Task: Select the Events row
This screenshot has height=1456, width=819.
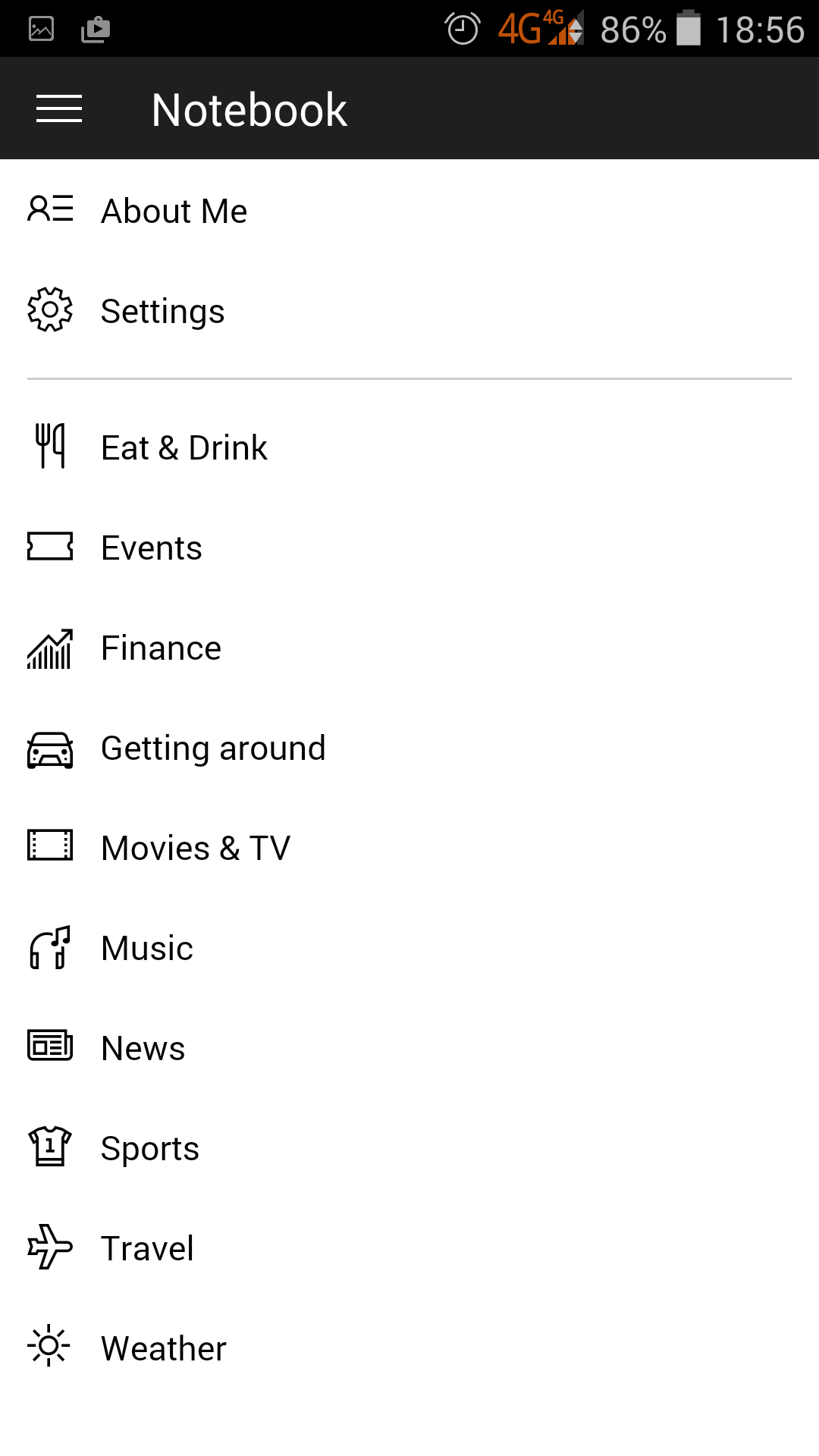Action: point(409,547)
